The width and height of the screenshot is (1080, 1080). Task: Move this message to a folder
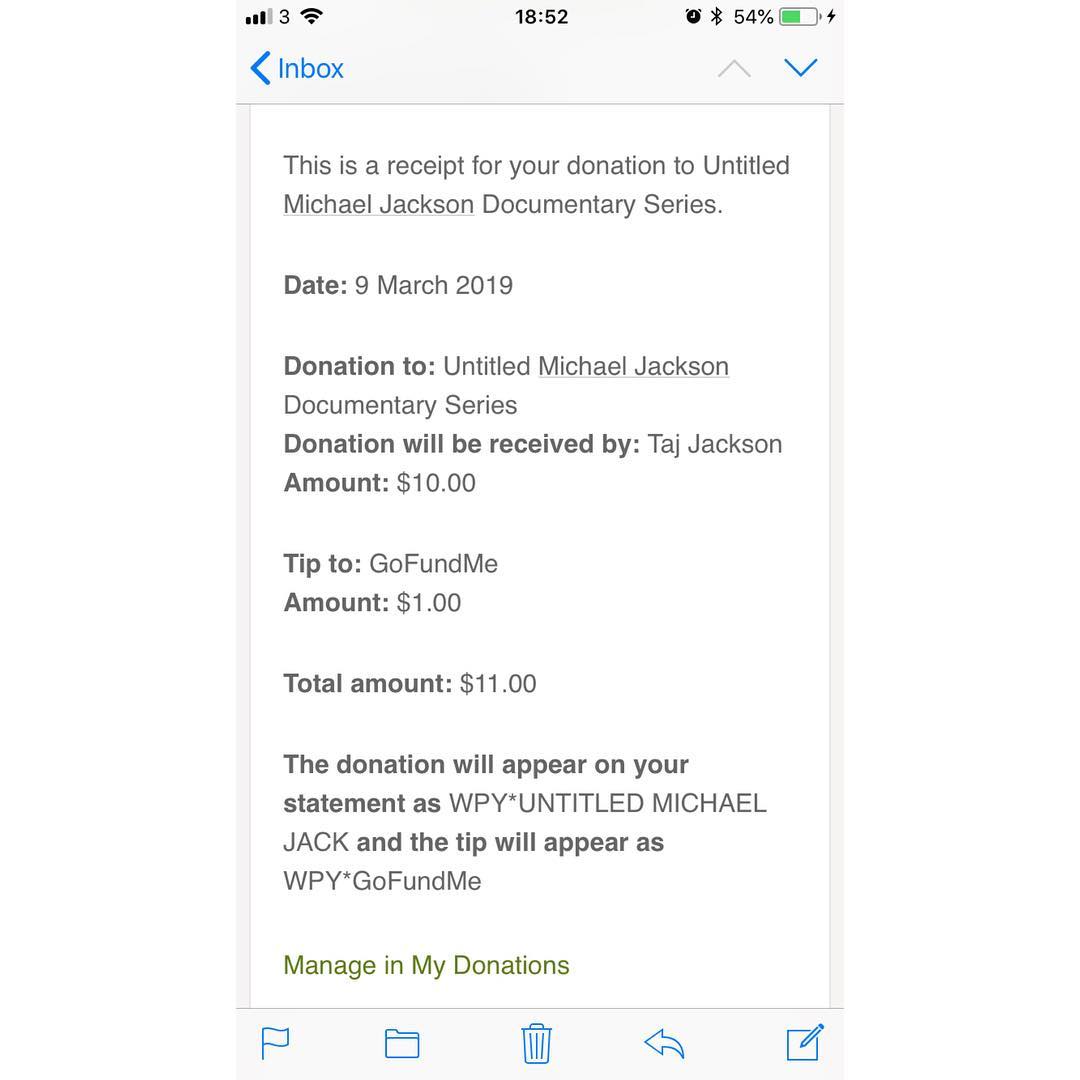[x=402, y=1043]
